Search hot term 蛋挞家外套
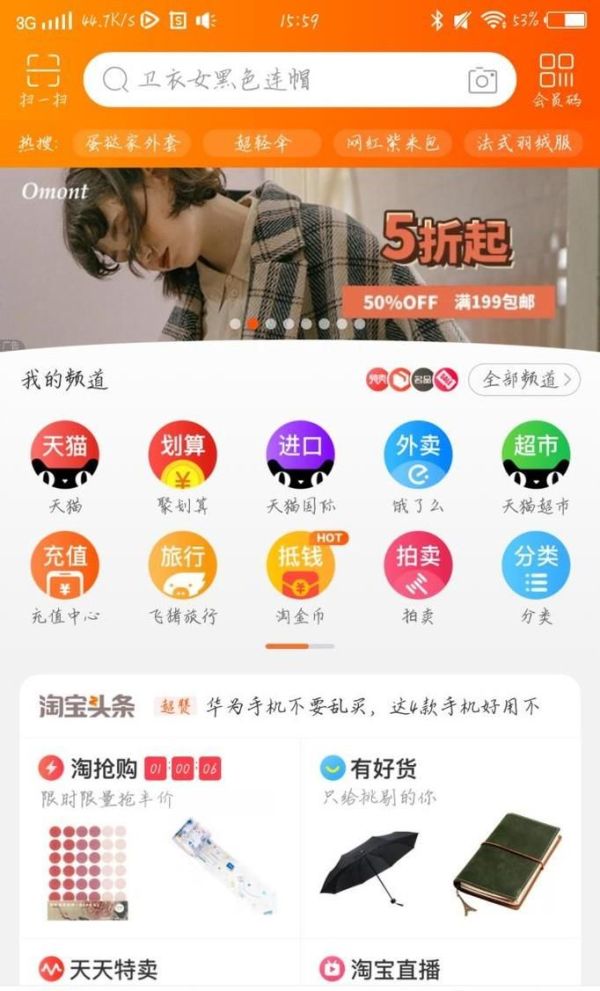The width and height of the screenshot is (600, 991). coord(132,143)
